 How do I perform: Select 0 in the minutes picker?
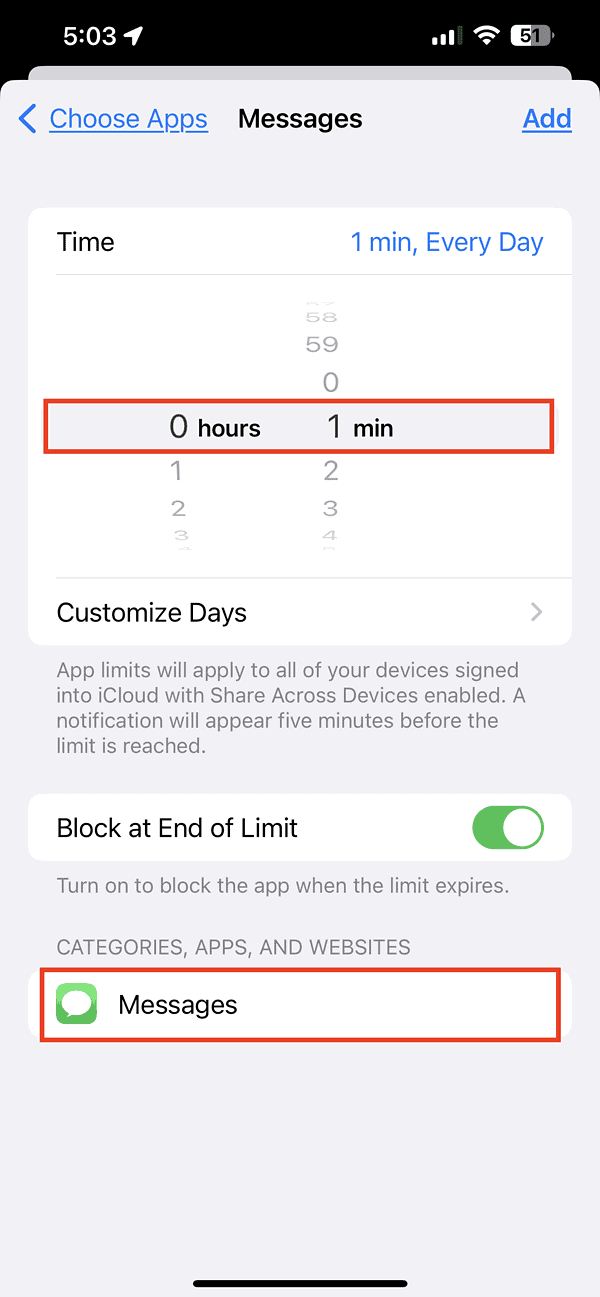(331, 383)
